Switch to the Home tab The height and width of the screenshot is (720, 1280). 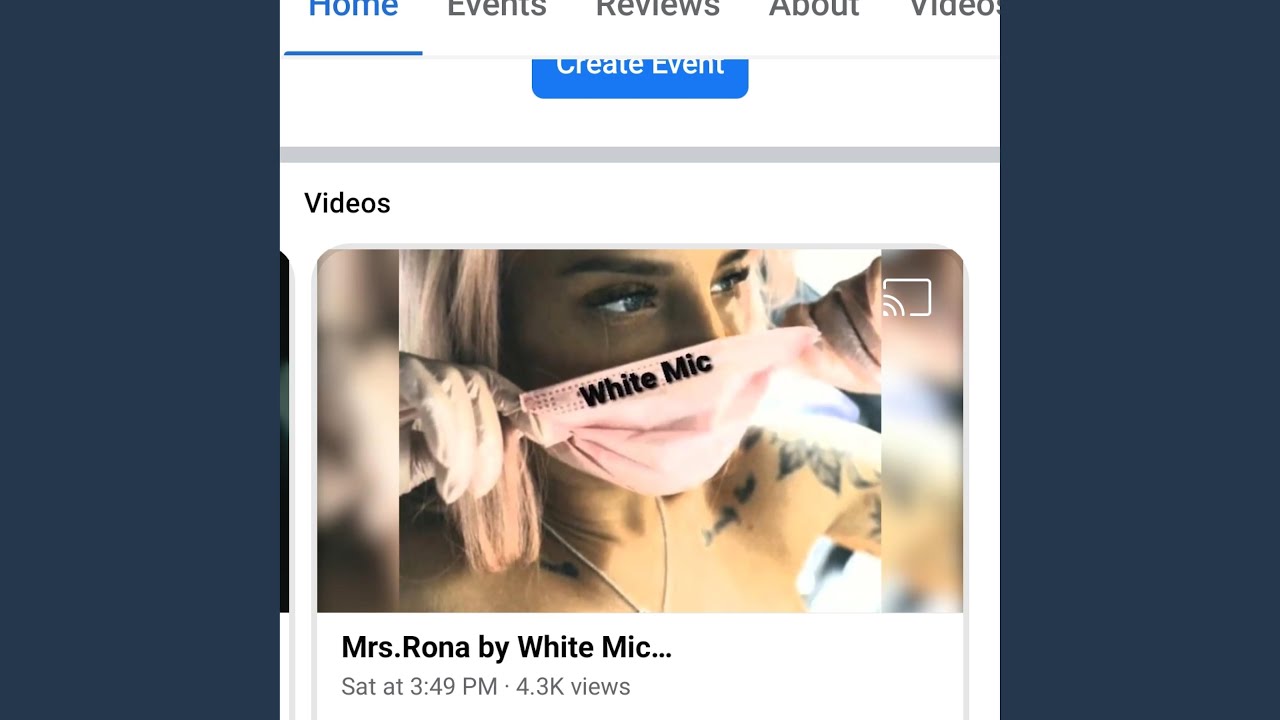[x=353, y=10]
